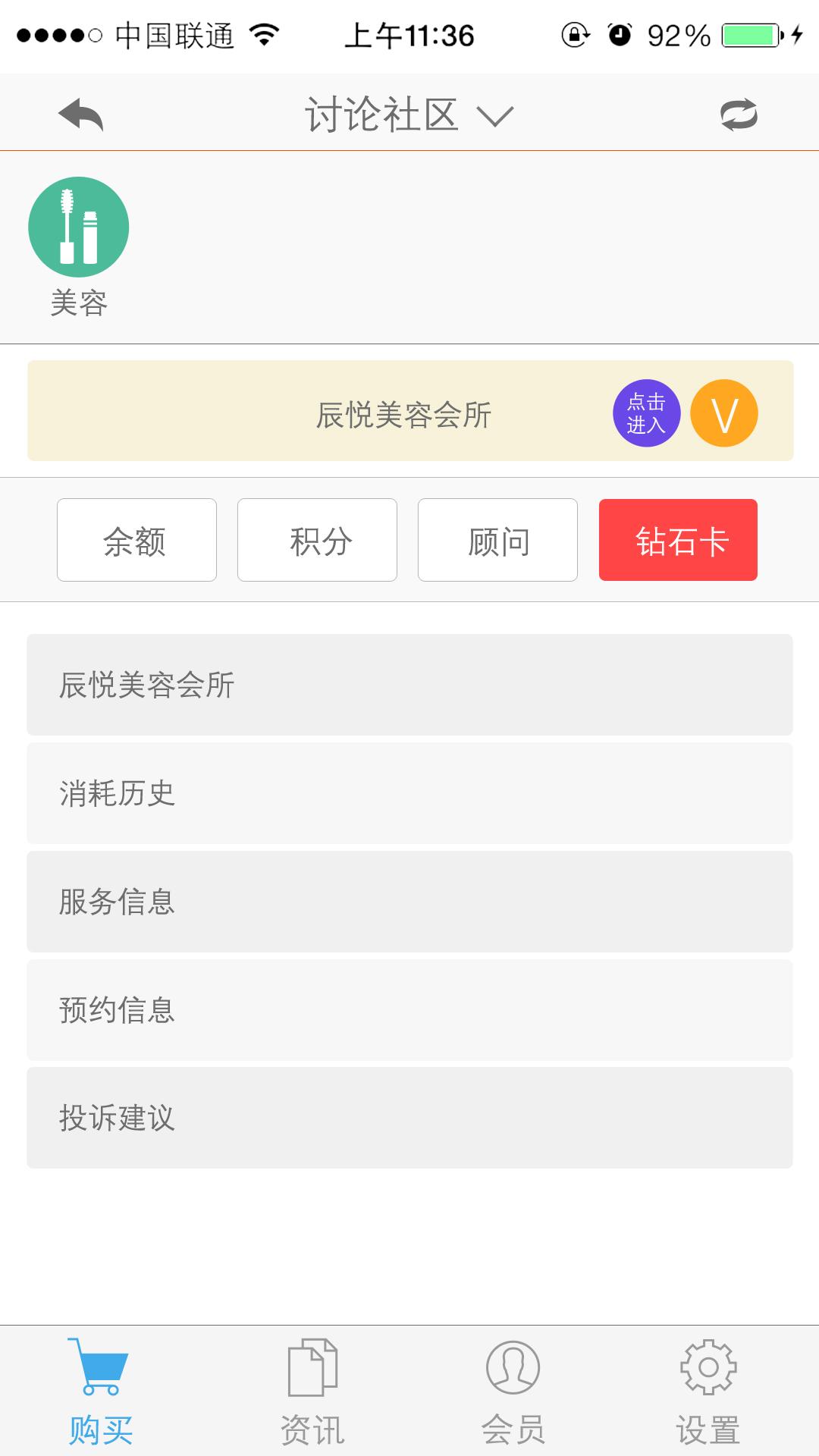819x1456 pixels.
Task: Tap the orange V badge icon
Action: [x=723, y=413]
